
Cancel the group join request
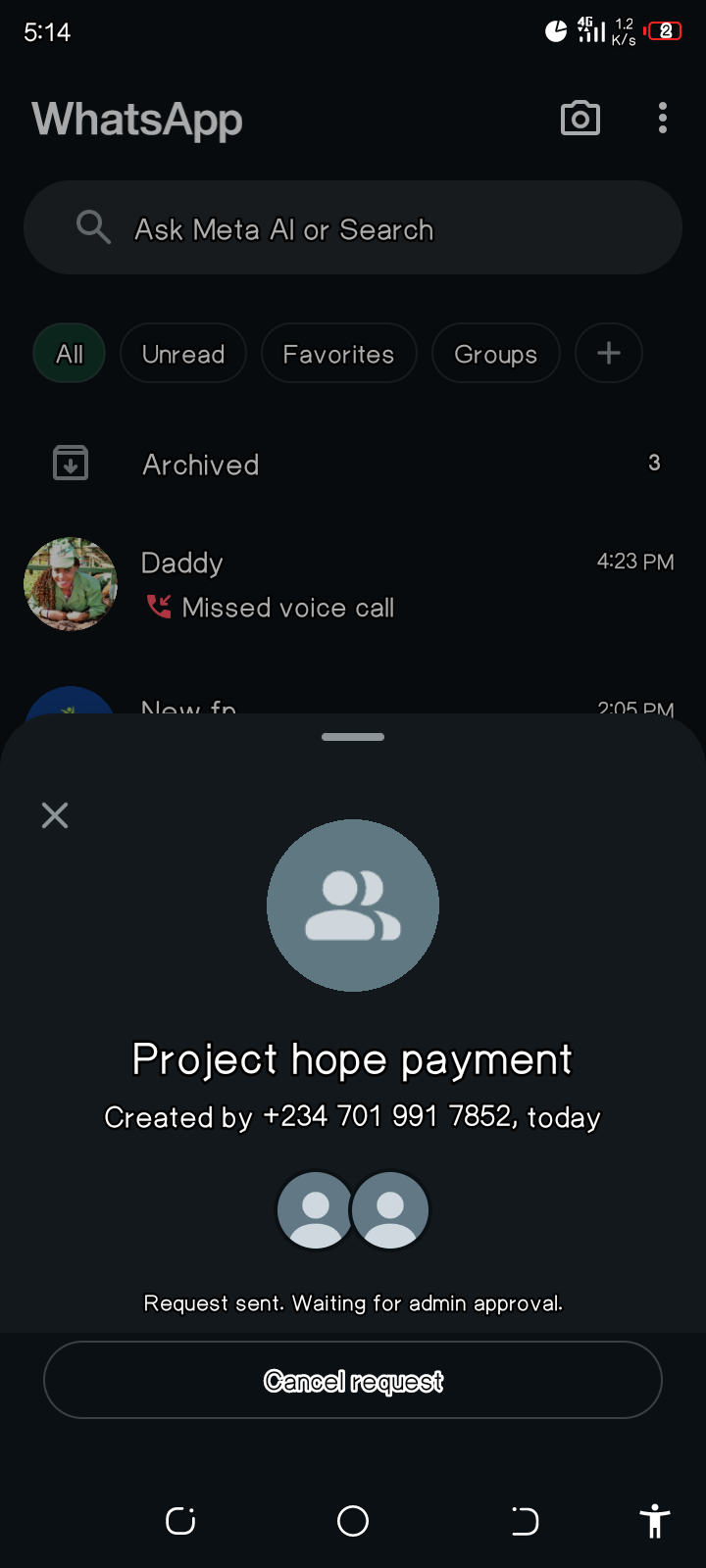coord(353,1380)
